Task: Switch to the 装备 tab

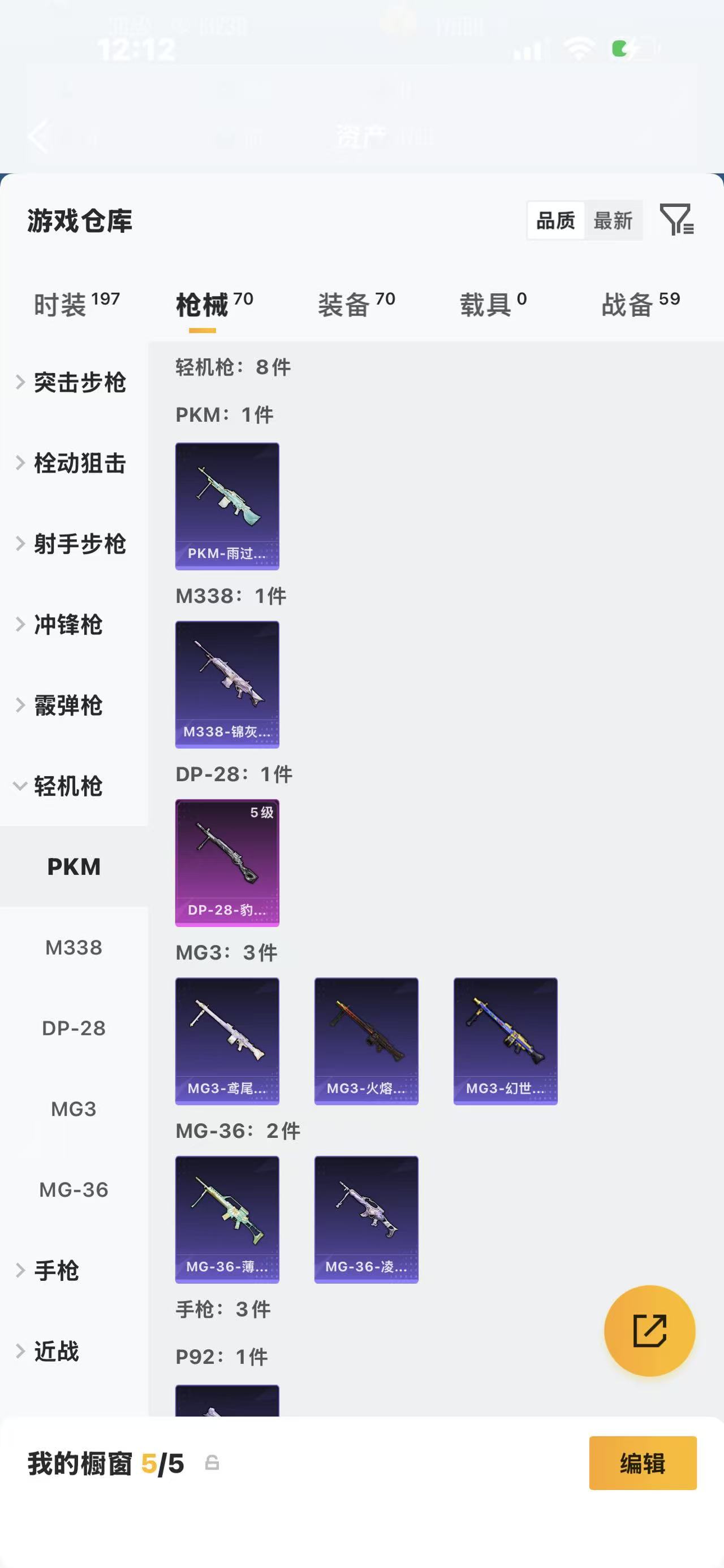Action: [x=356, y=304]
